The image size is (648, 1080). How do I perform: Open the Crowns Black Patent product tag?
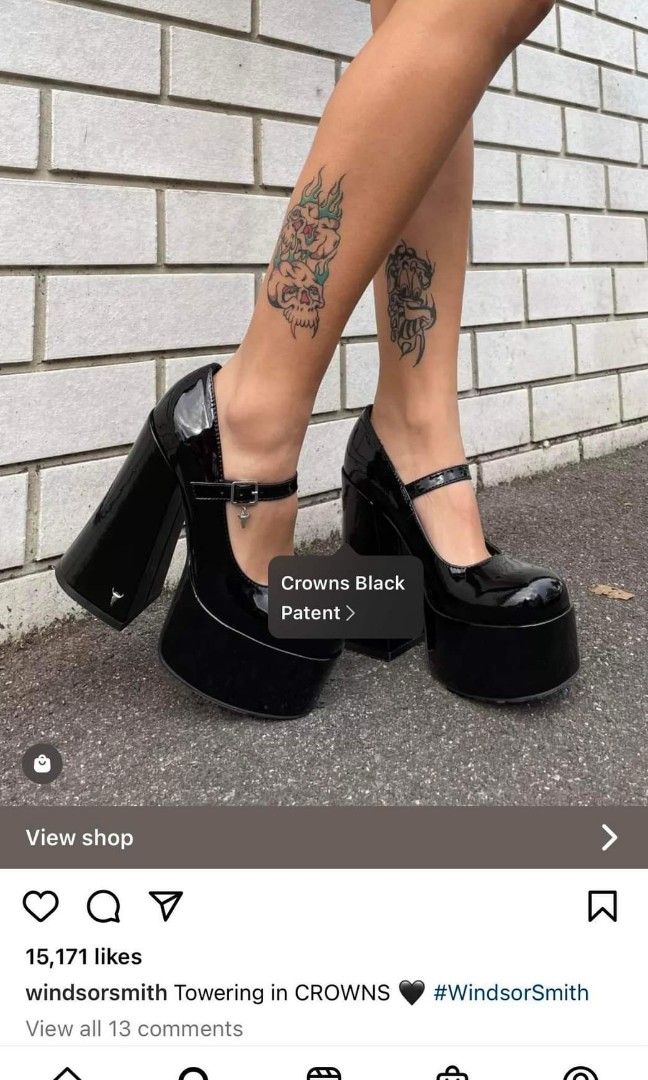click(343, 598)
